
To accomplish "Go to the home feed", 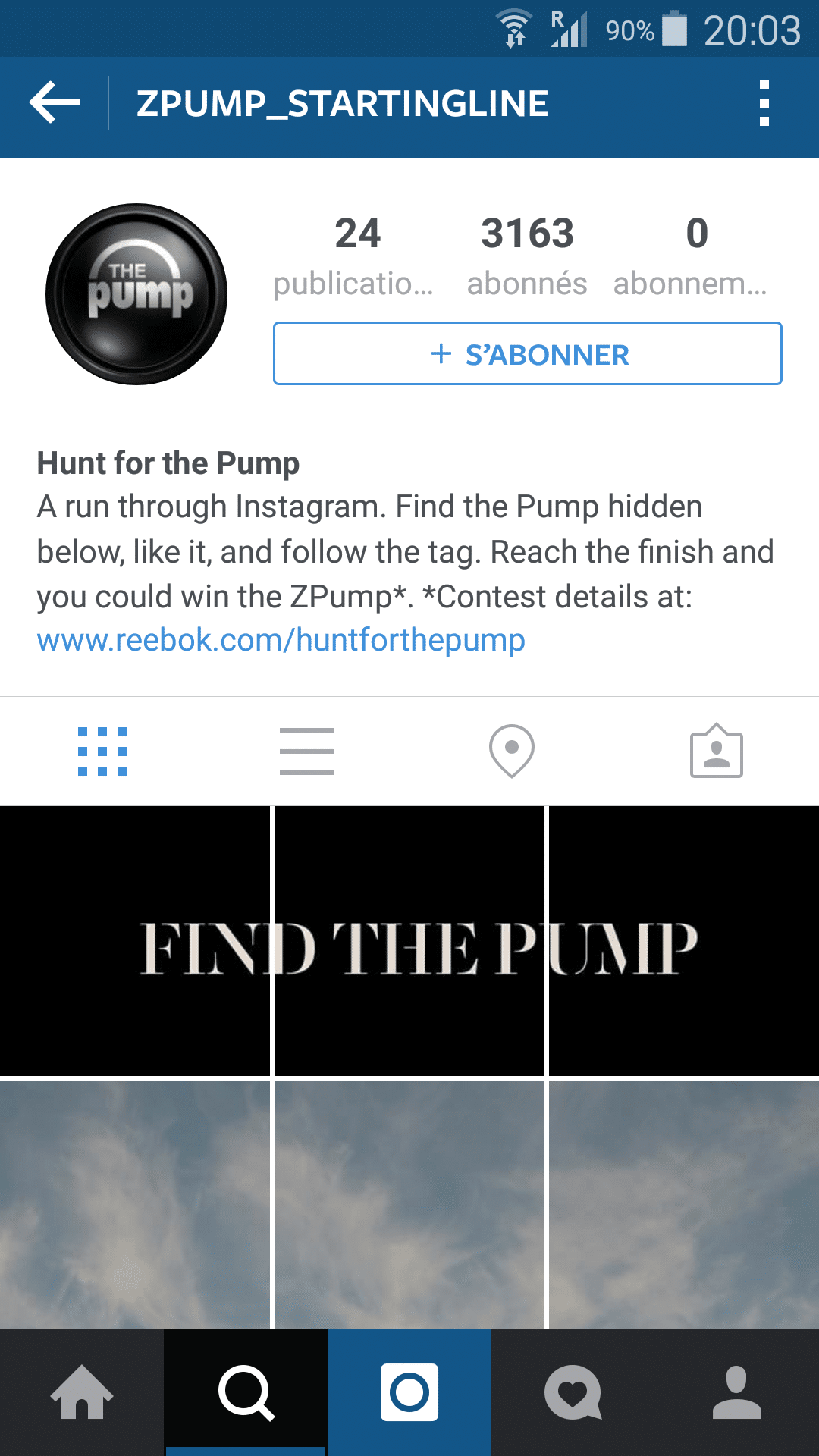I will [x=82, y=1392].
